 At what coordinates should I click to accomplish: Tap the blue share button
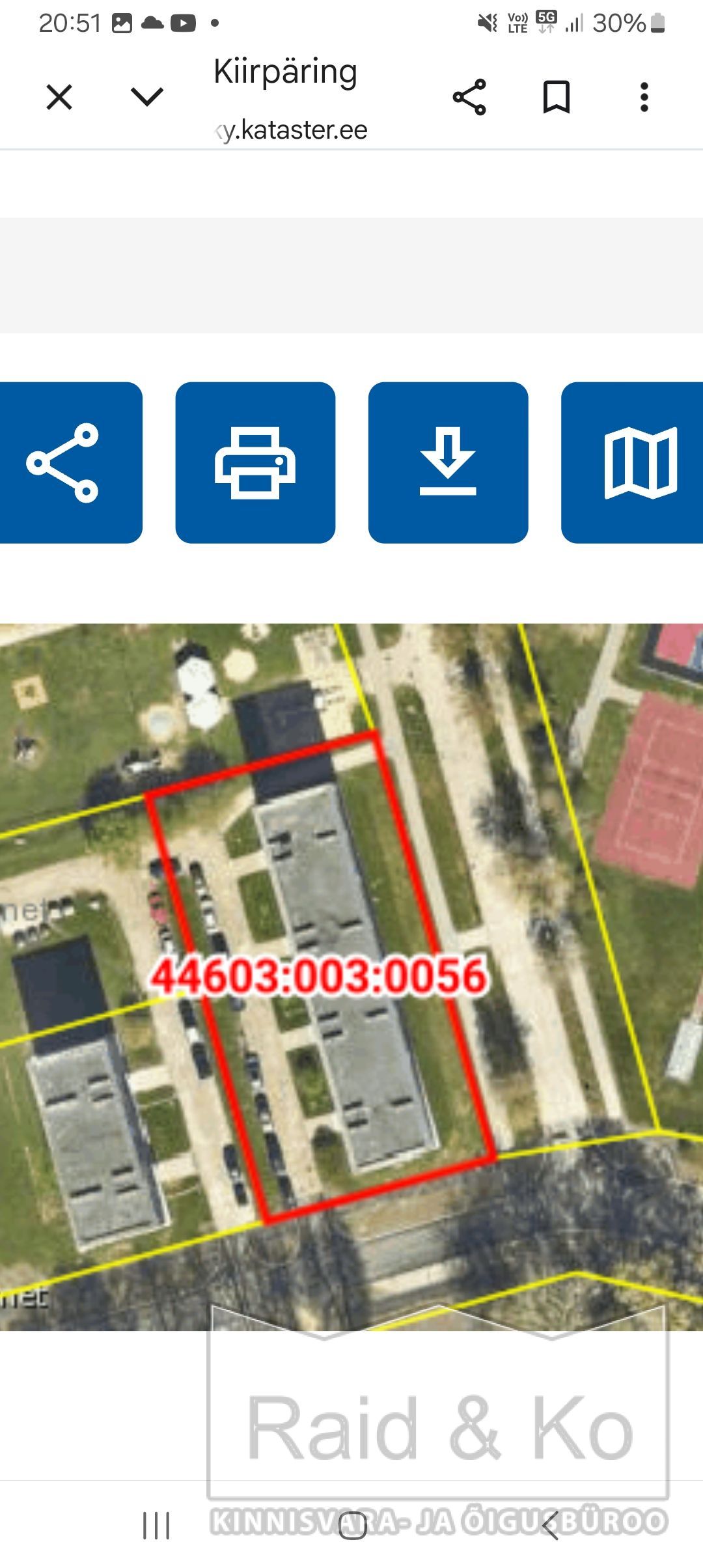pos(70,462)
